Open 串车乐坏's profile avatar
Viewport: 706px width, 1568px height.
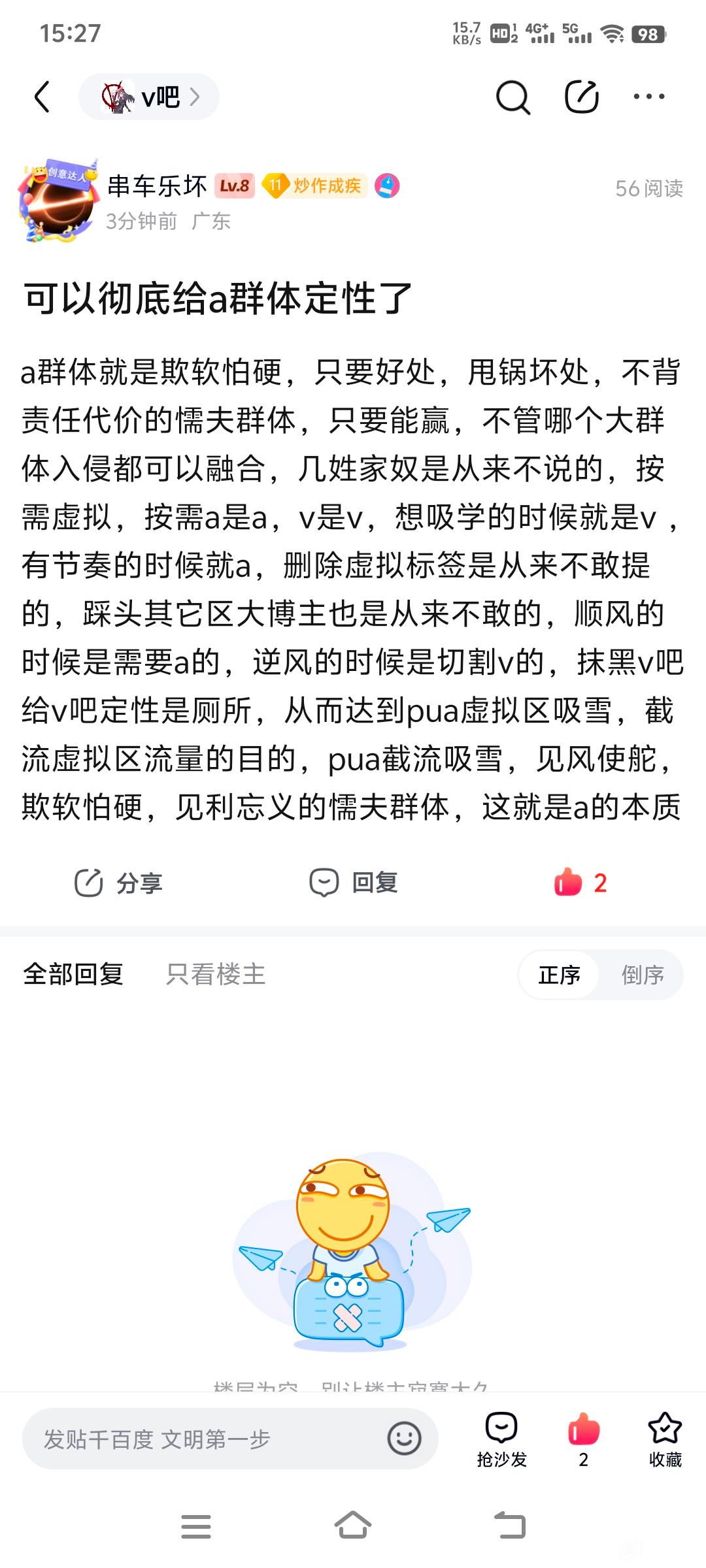point(58,201)
